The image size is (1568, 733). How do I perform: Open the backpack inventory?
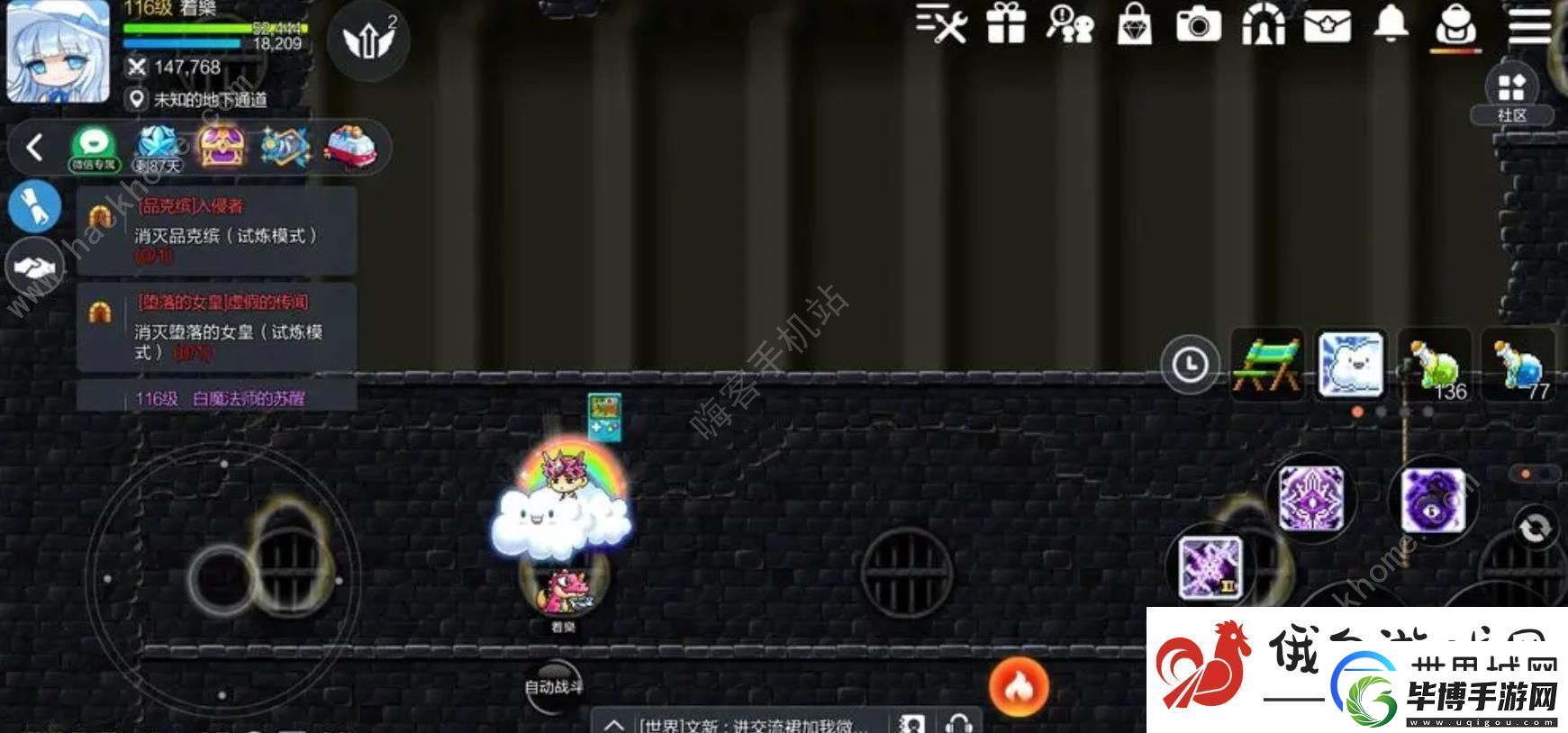coord(1455,24)
